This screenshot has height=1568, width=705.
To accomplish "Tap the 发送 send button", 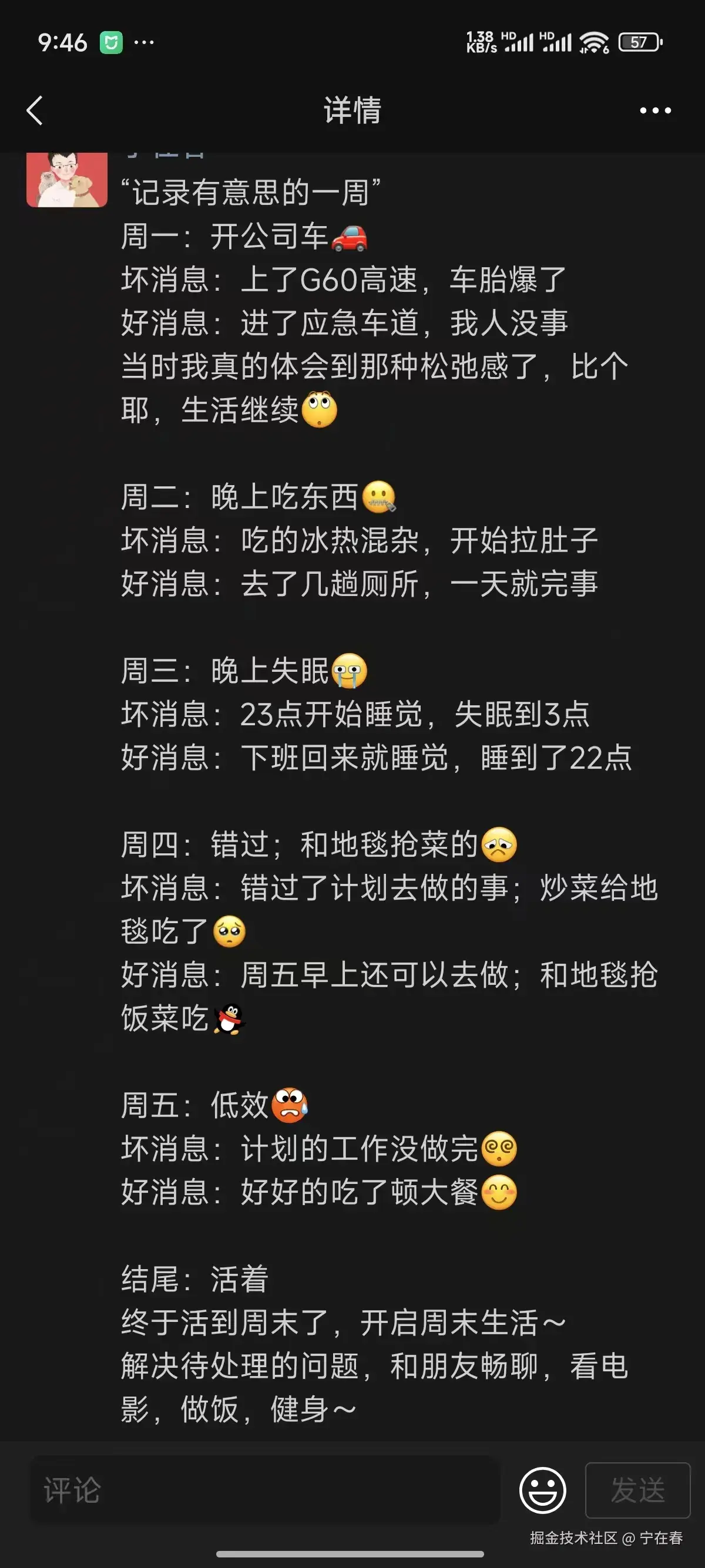I will point(637,1490).
